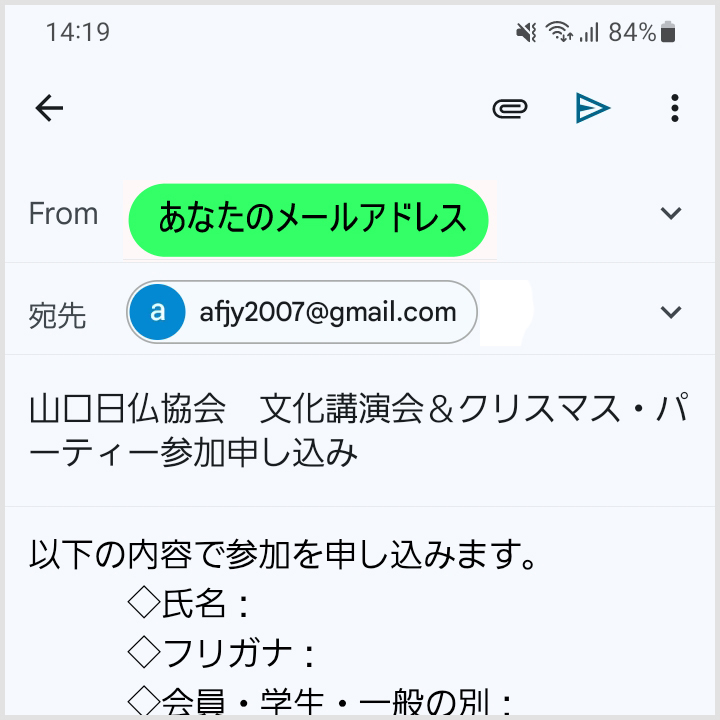The height and width of the screenshot is (720, 720).
Task: Go back from the compose screen
Action: point(49,108)
